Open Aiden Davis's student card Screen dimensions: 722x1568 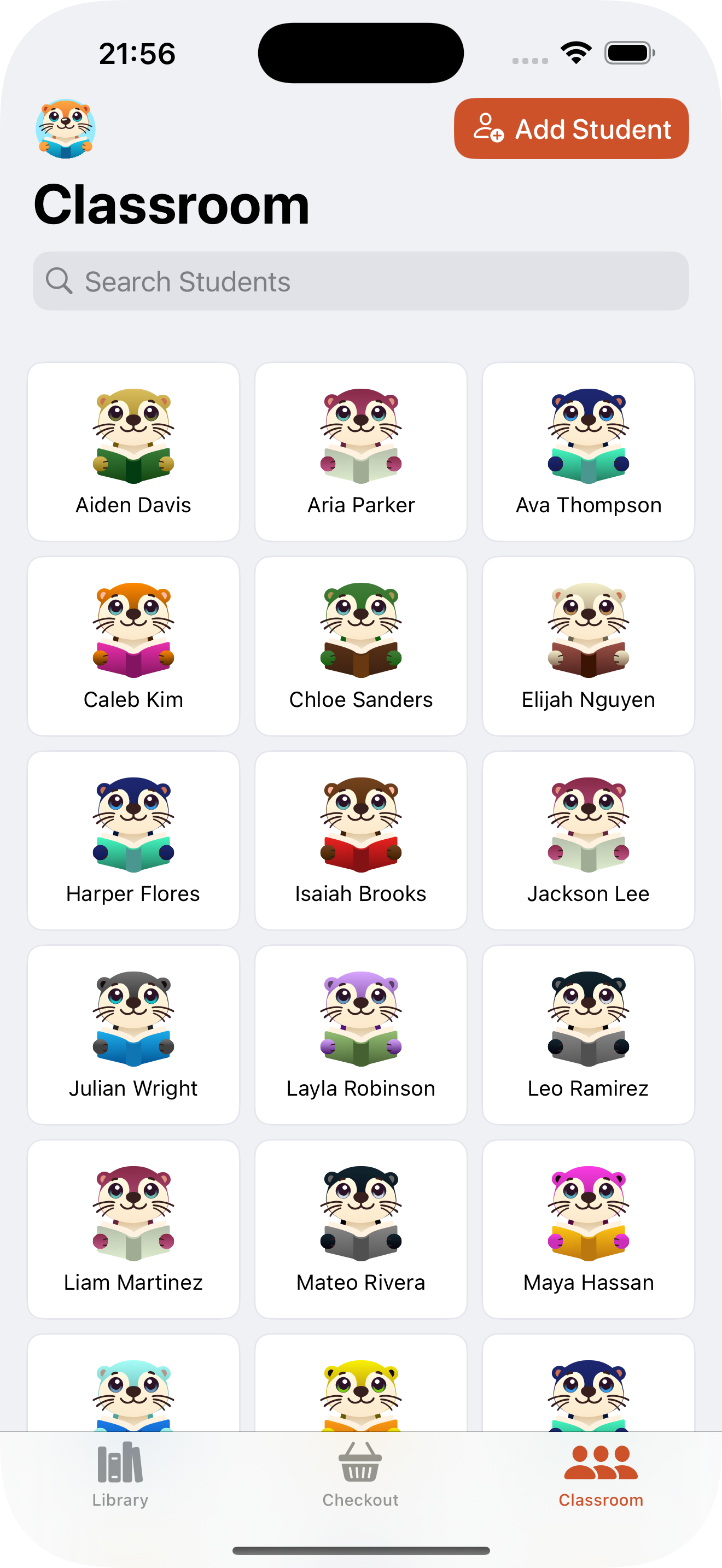133,452
